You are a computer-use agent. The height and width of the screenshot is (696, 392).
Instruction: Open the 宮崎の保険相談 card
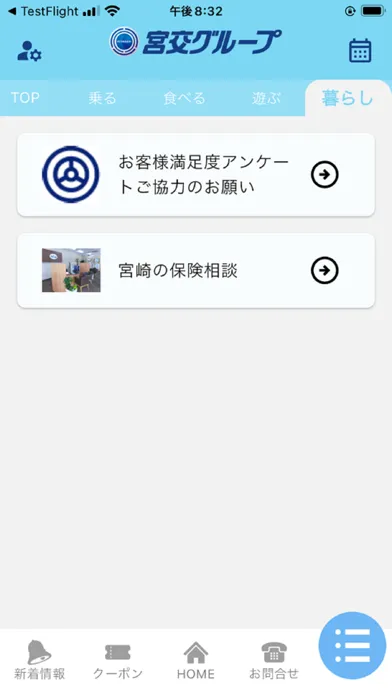coord(196,270)
